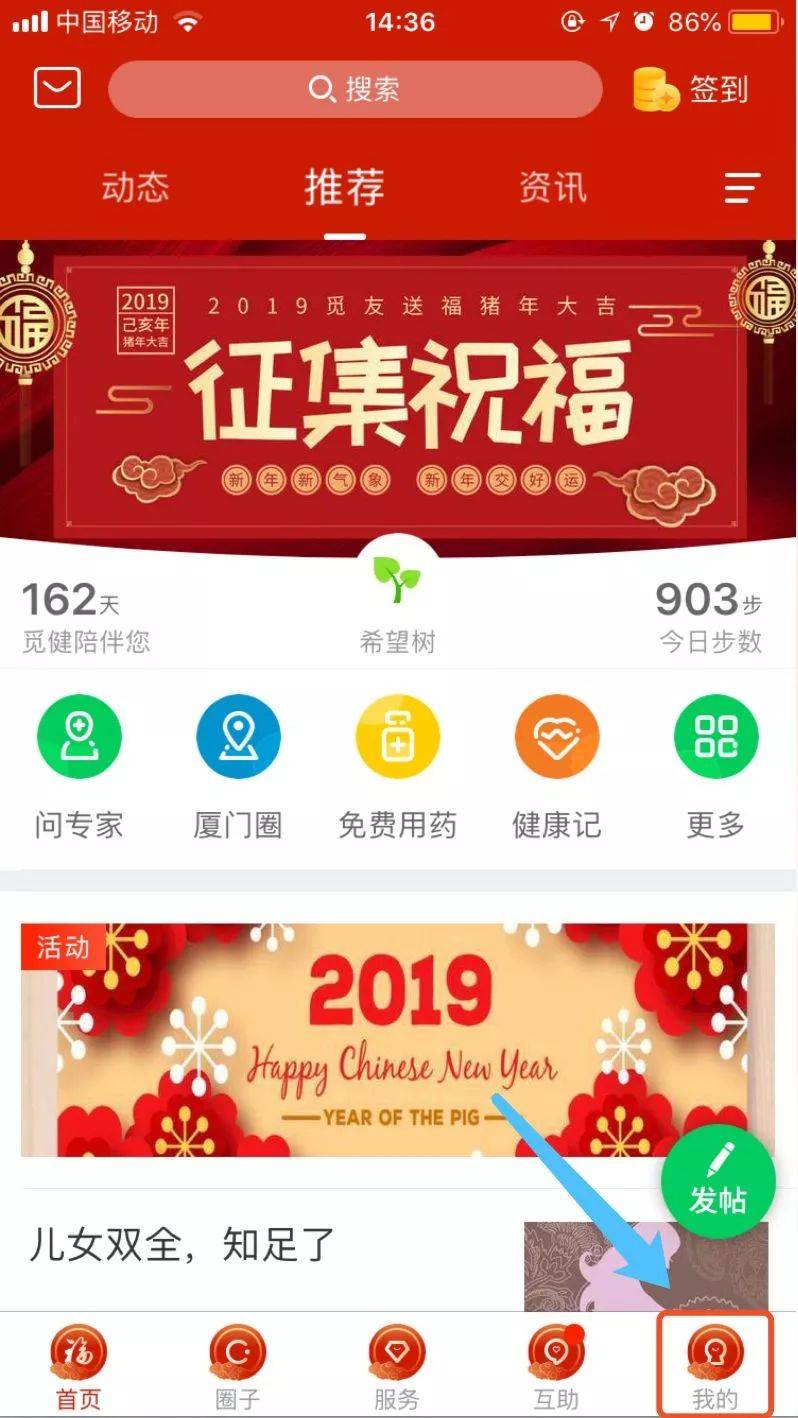798x1418 pixels.
Task: Select the 推荐 tab
Action: (x=344, y=188)
